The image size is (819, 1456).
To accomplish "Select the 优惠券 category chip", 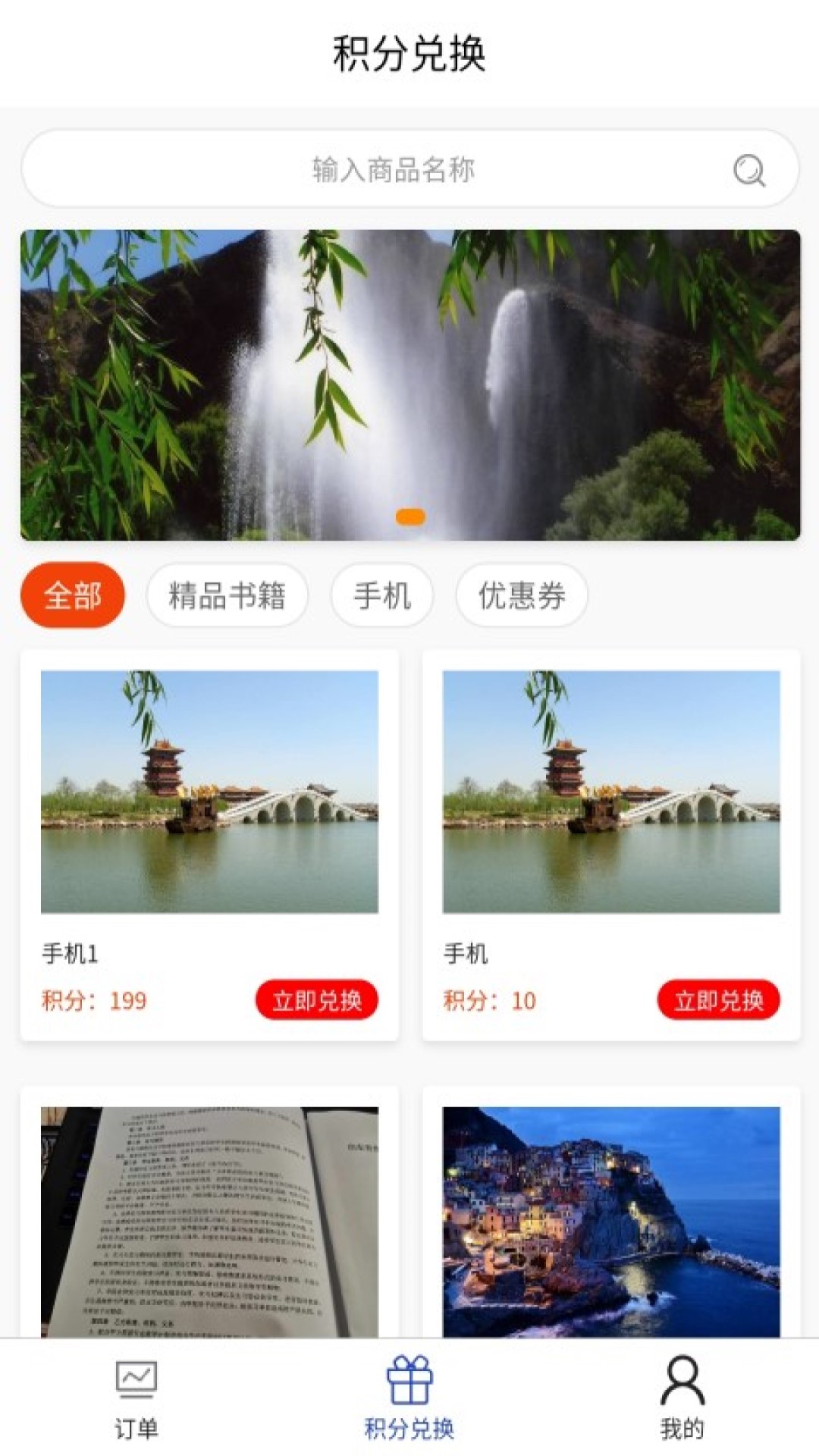I will [520, 596].
